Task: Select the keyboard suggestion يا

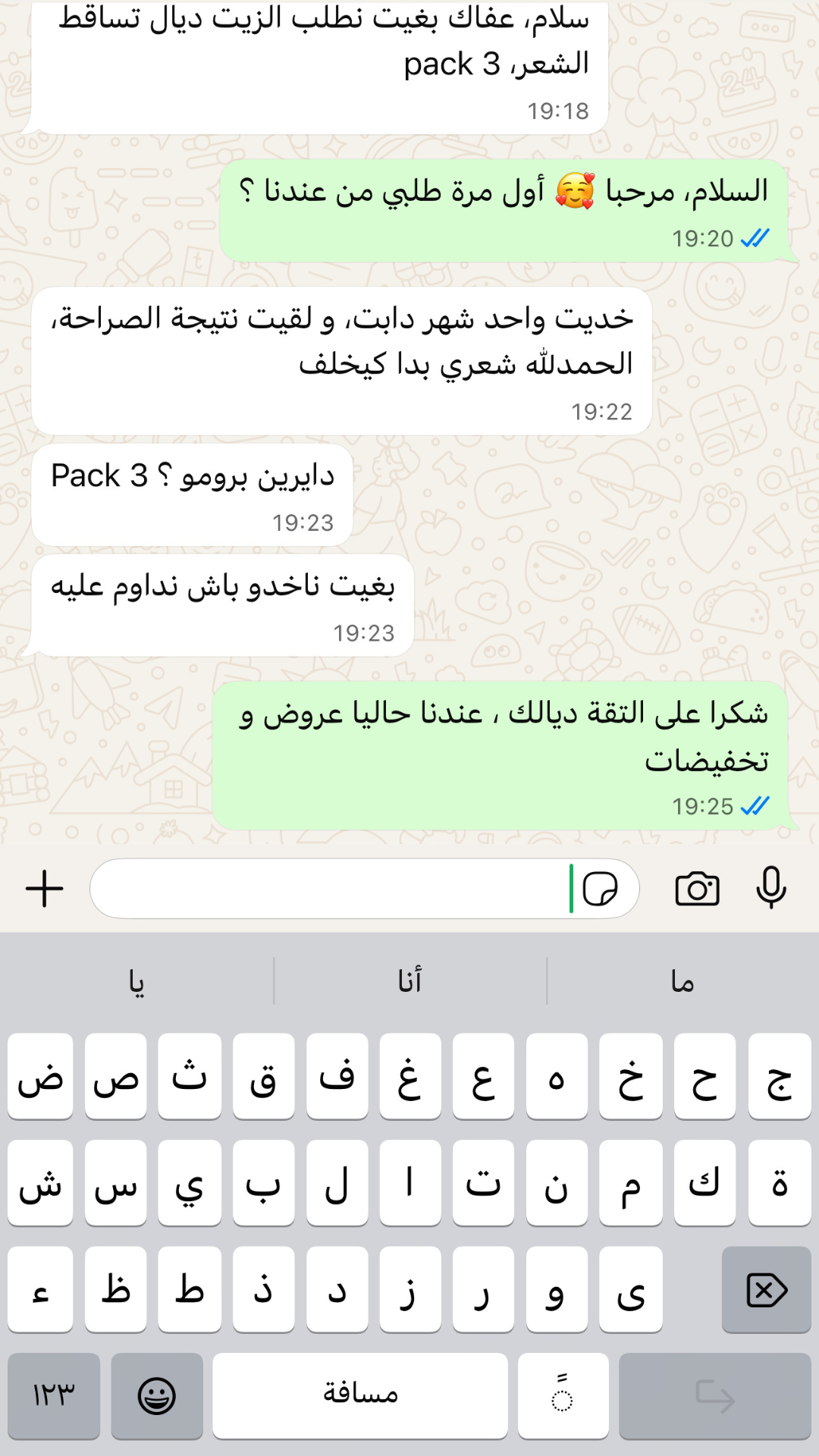Action: pyautogui.click(x=136, y=981)
